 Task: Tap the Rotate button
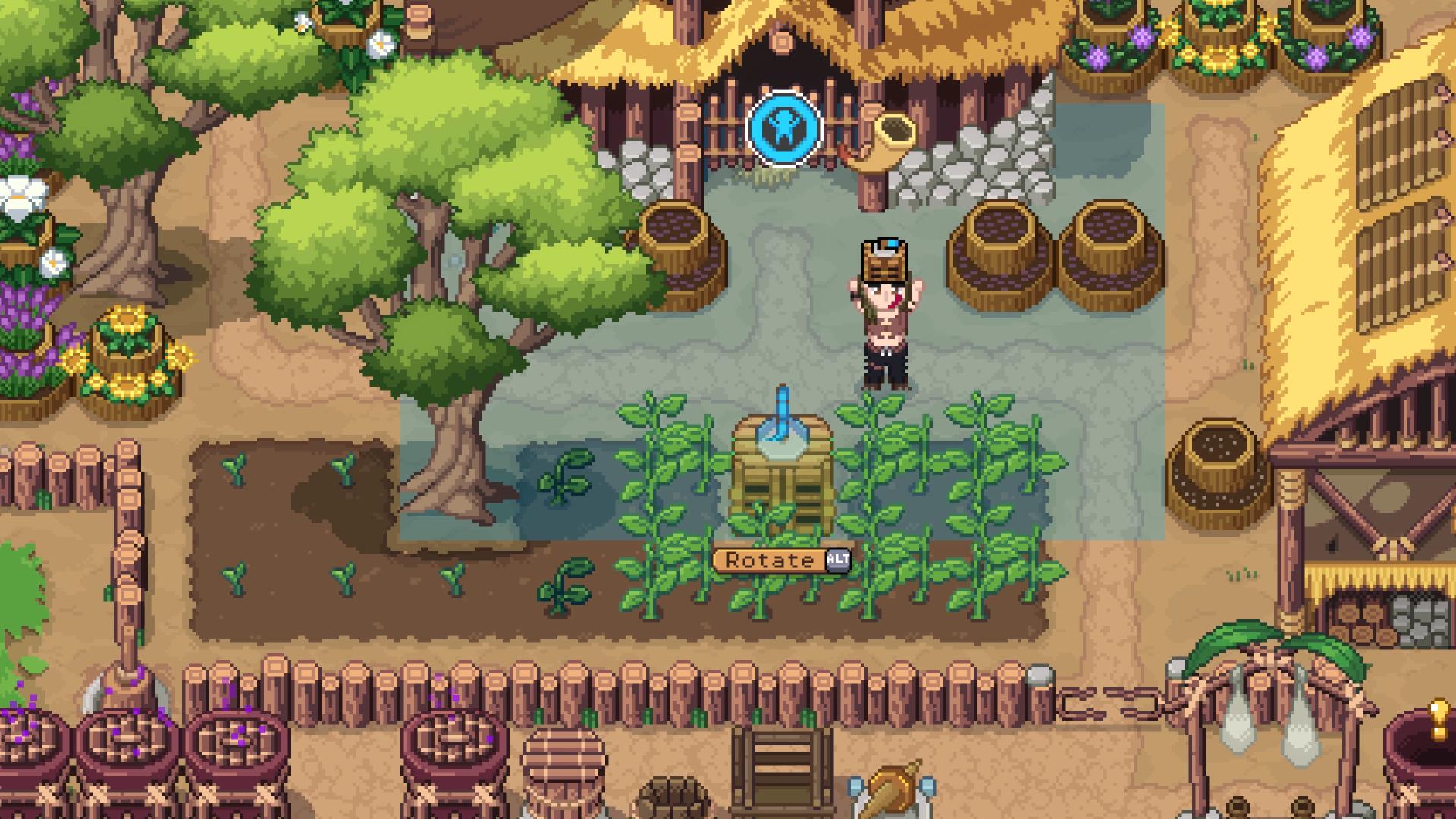pyautogui.click(x=769, y=560)
